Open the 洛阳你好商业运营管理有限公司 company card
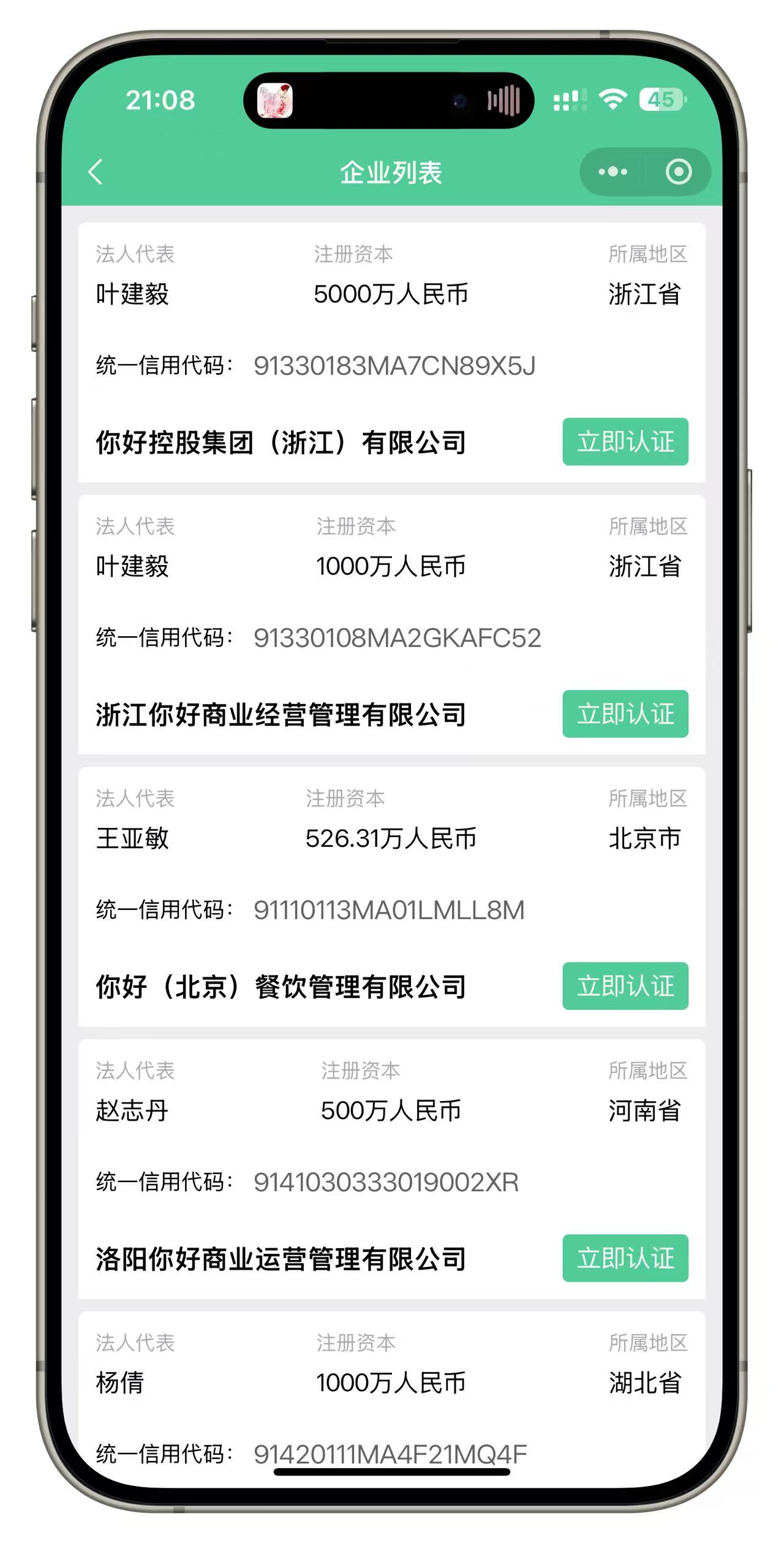The width and height of the screenshot is (784, 1543). (x=281, y=1259)
